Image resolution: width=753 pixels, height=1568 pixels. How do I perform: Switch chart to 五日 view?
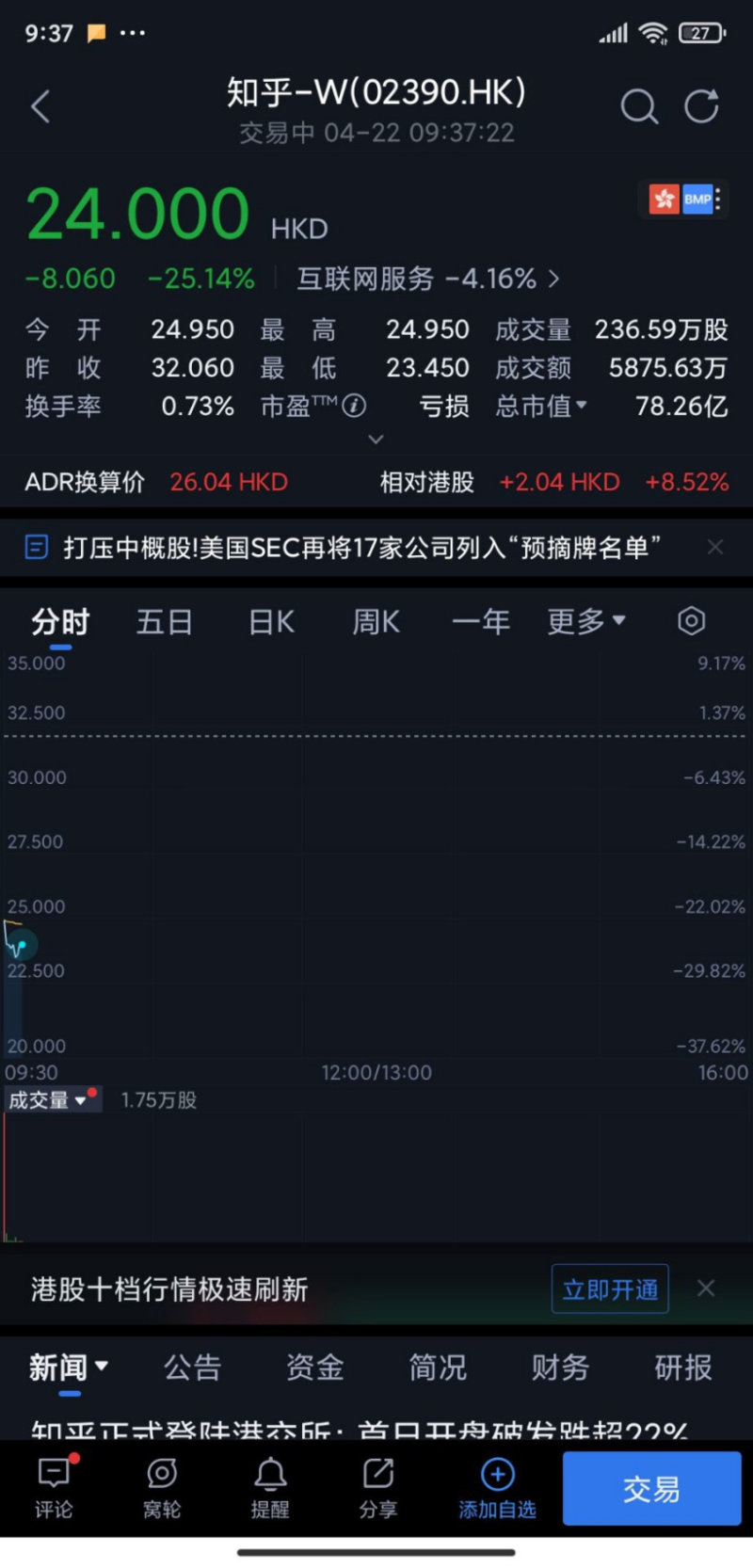pyautogui.click(x=165, y=622)
